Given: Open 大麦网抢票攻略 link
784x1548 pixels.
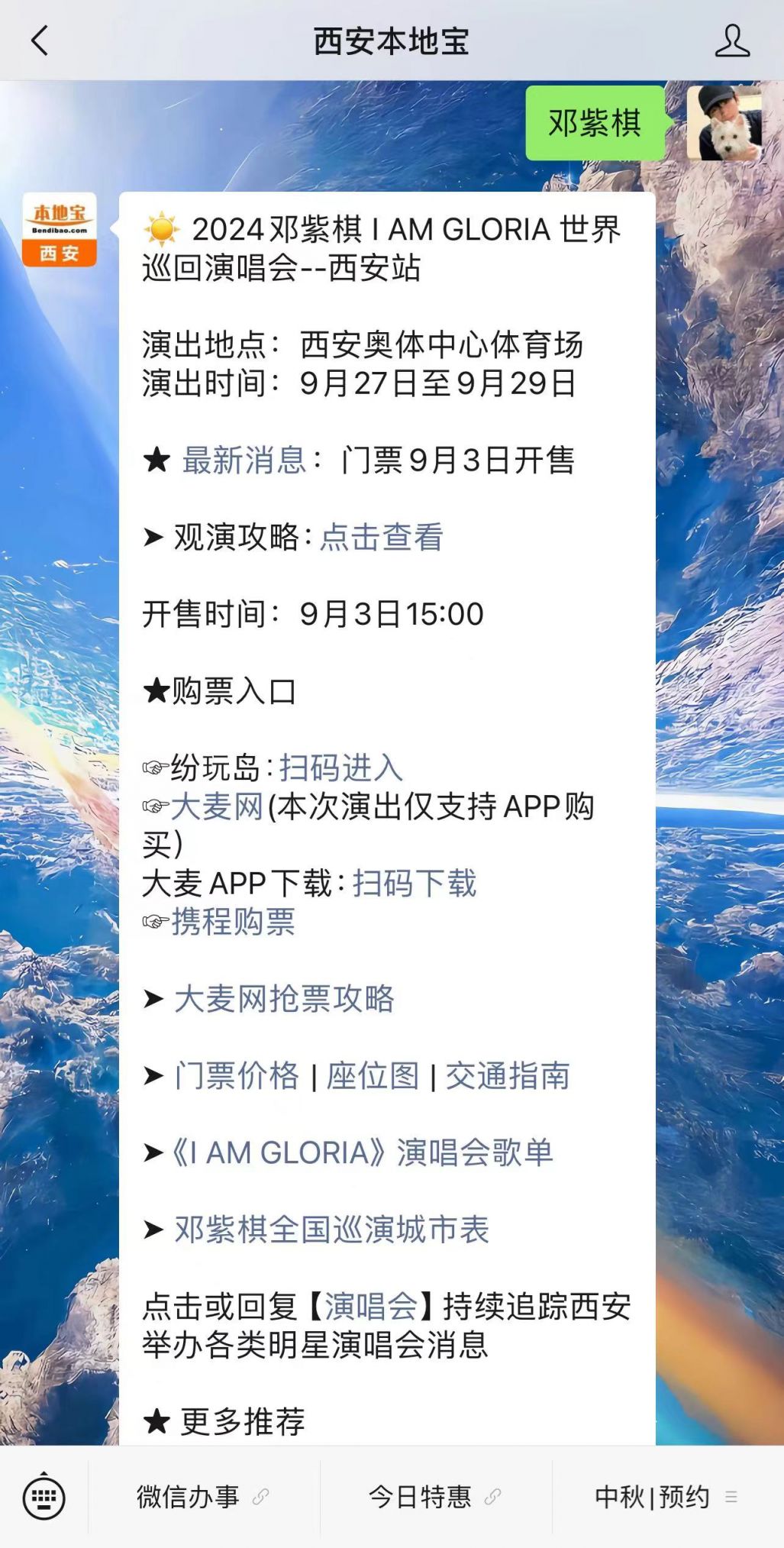Looking at the screenshot, I should point(284,999).
